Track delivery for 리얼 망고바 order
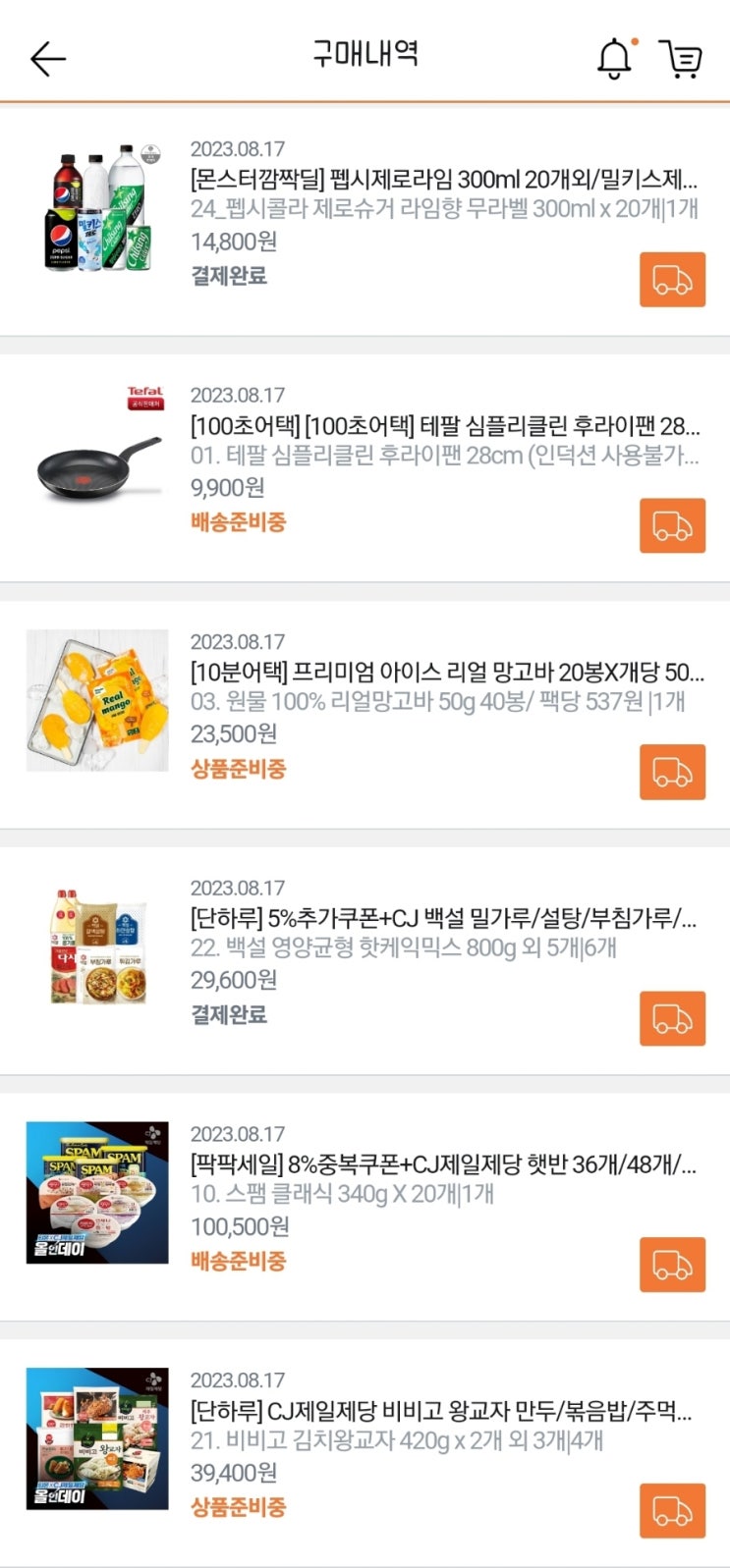This screenshot has width=730, height=1568. pyautogui.click(x=672, y=773)
